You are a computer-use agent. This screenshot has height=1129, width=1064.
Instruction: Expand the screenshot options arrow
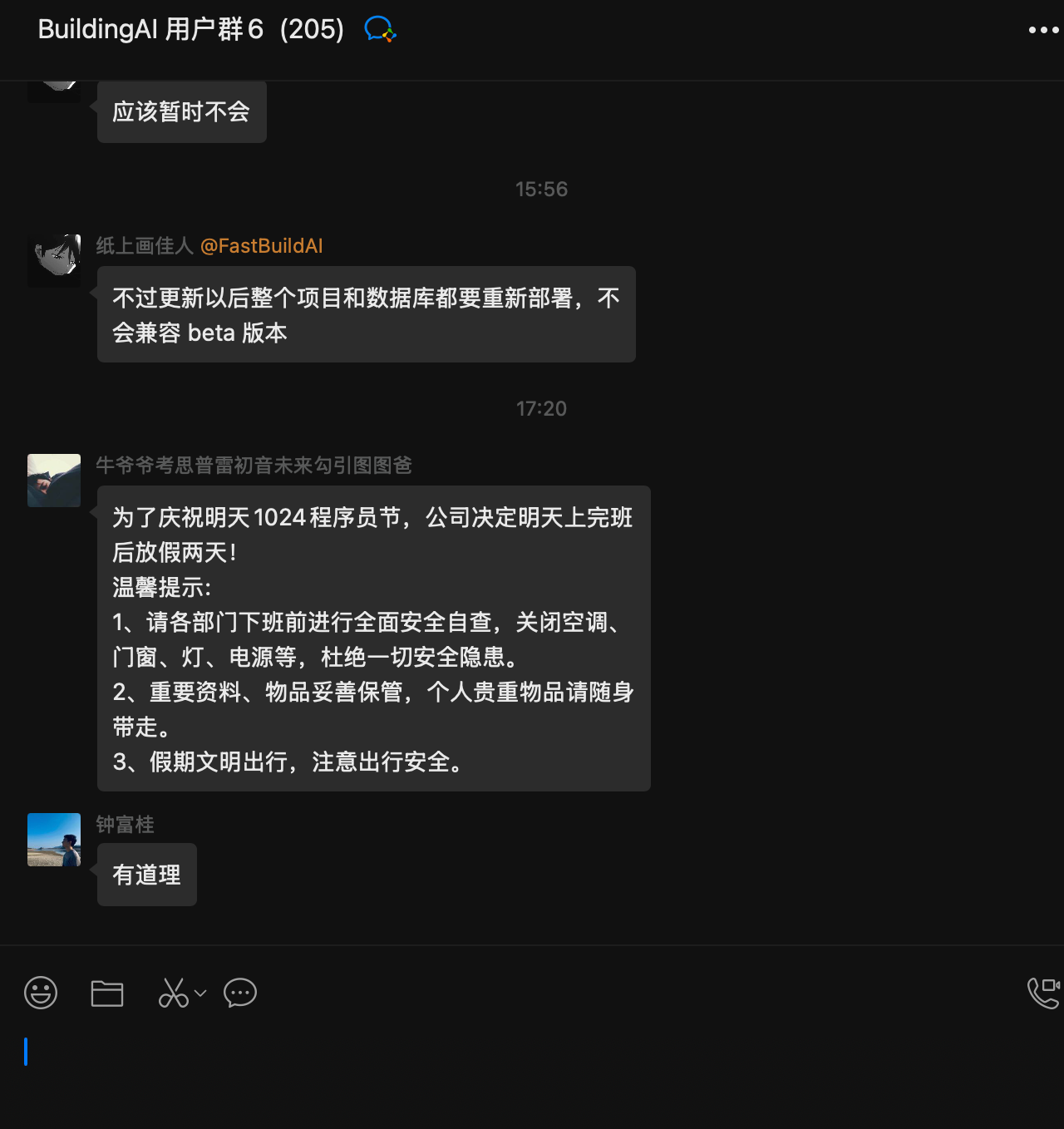click(x=200, y=993)
